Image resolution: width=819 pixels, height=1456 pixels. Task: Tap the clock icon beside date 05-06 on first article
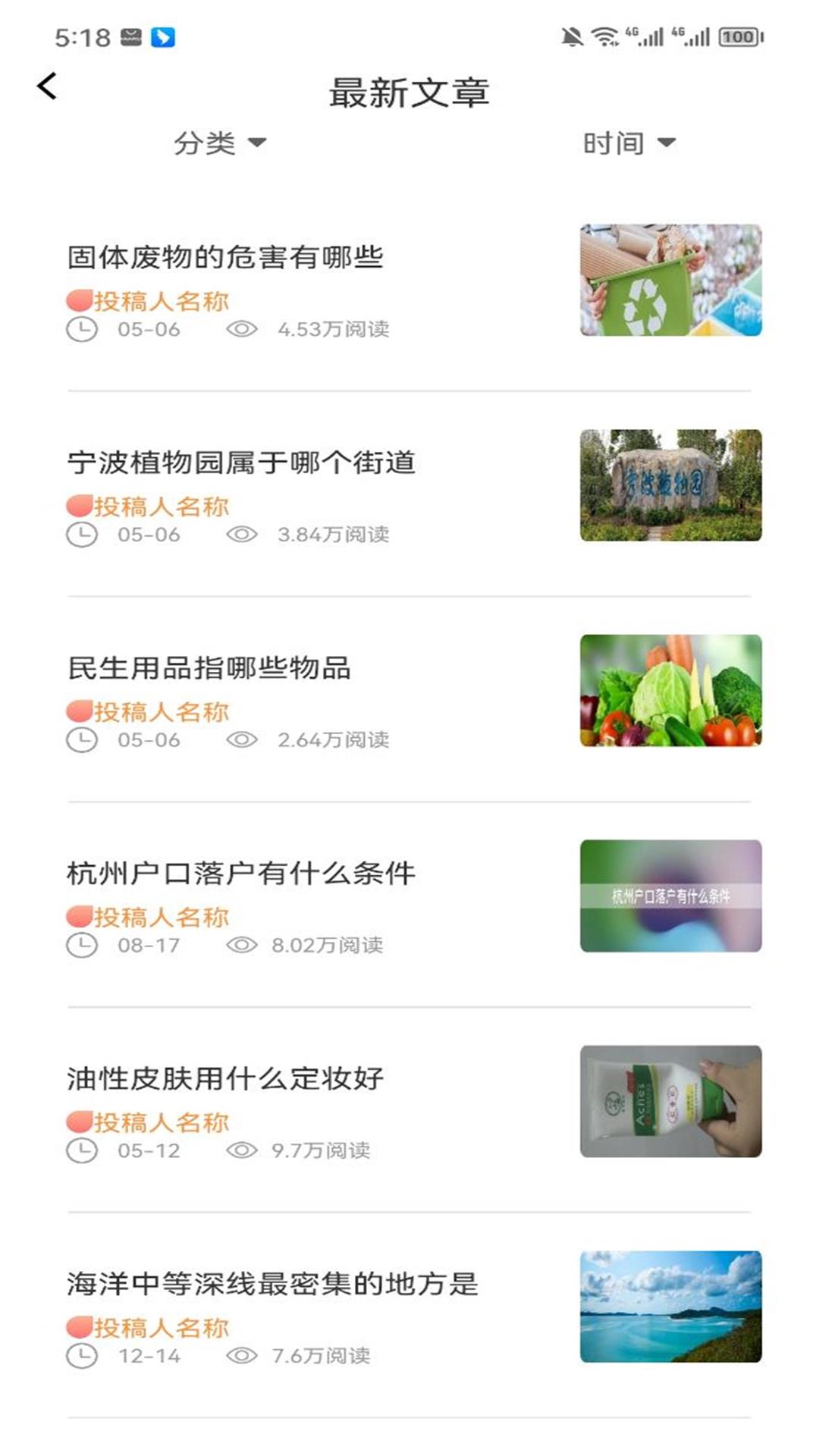[81, 330]
